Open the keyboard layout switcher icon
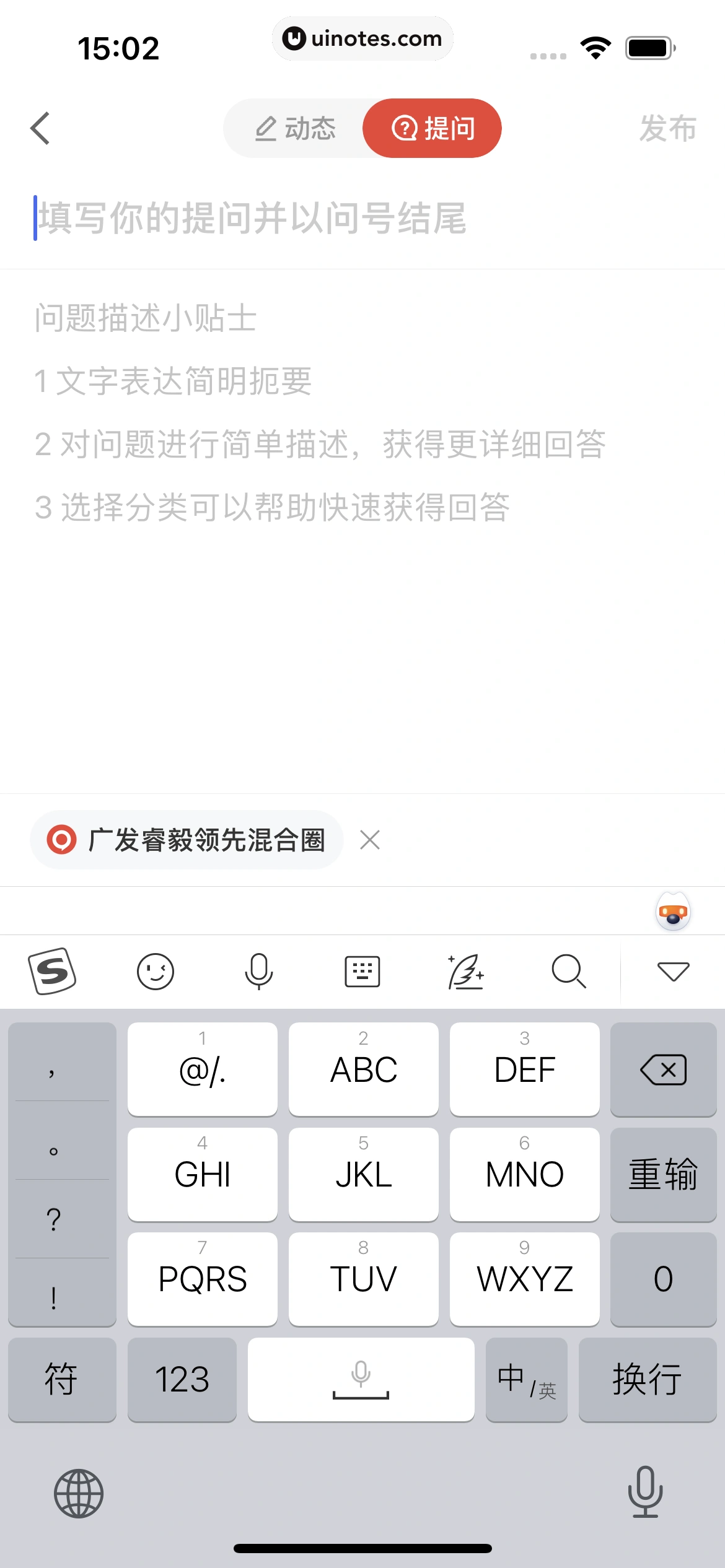Image resolution: width=725 pixels, height=1568 pixels. 362,970
